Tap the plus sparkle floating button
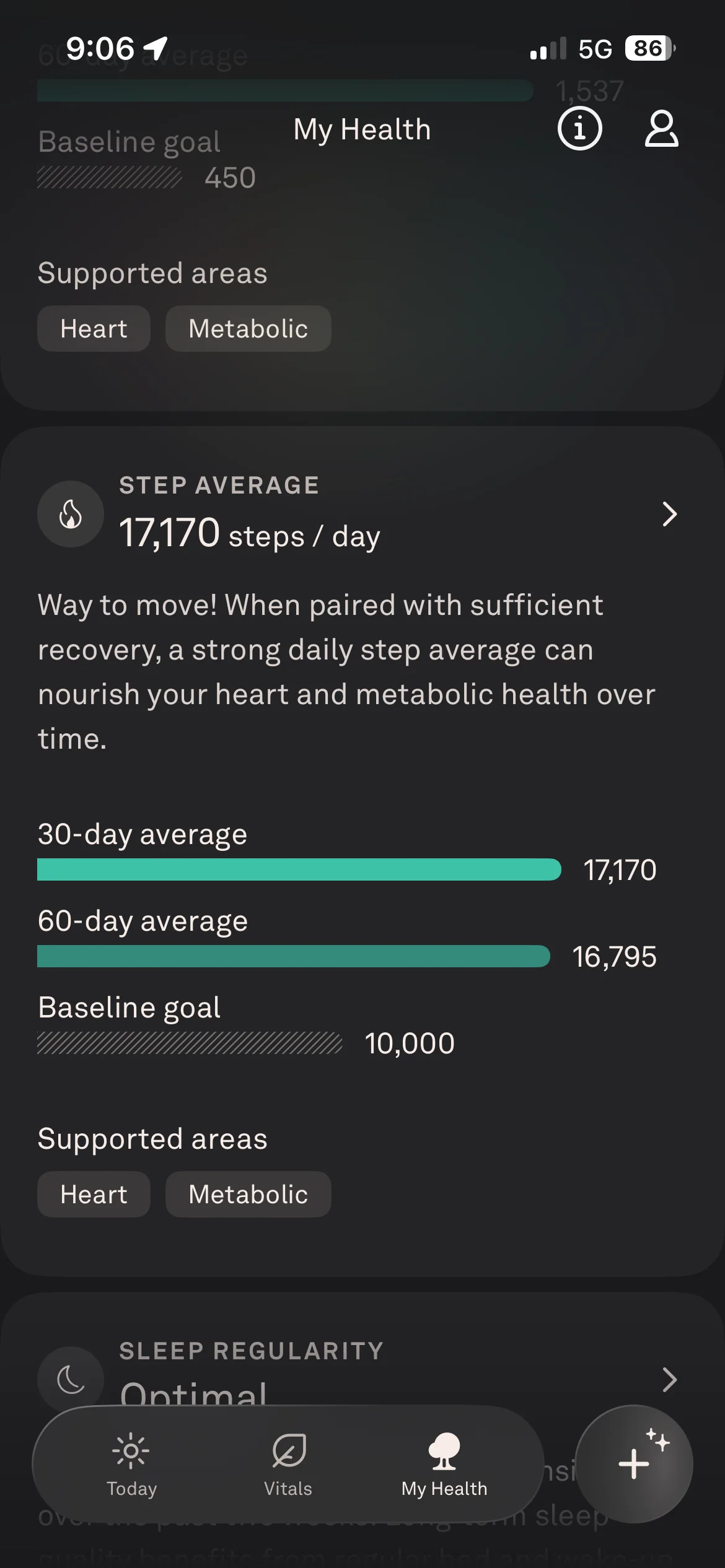Image resolution: width=725 pixels, height=1568 pixels. (x=634, y=1464)
